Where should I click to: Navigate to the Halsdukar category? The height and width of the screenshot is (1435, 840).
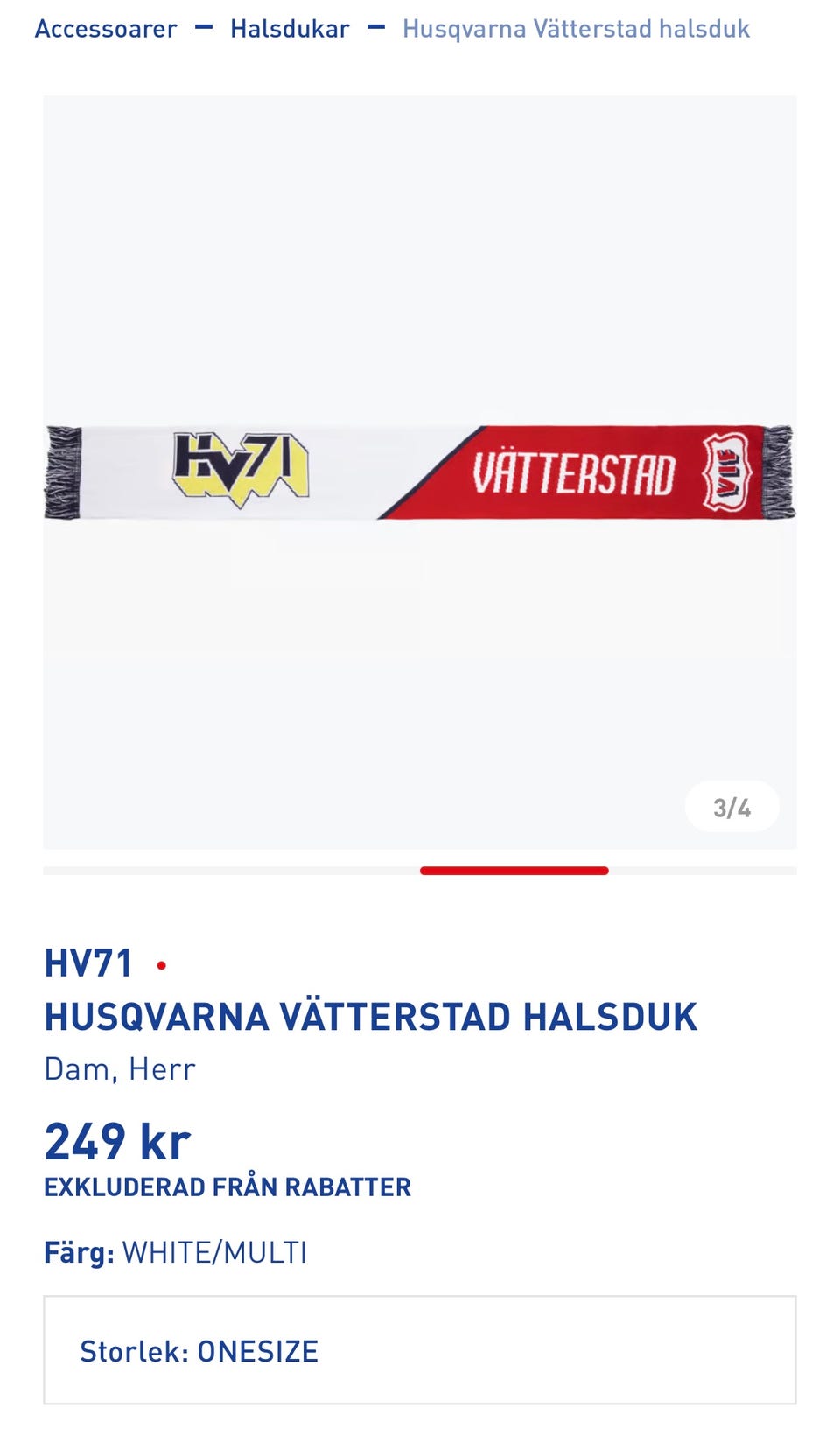click(x=289, y=28)
